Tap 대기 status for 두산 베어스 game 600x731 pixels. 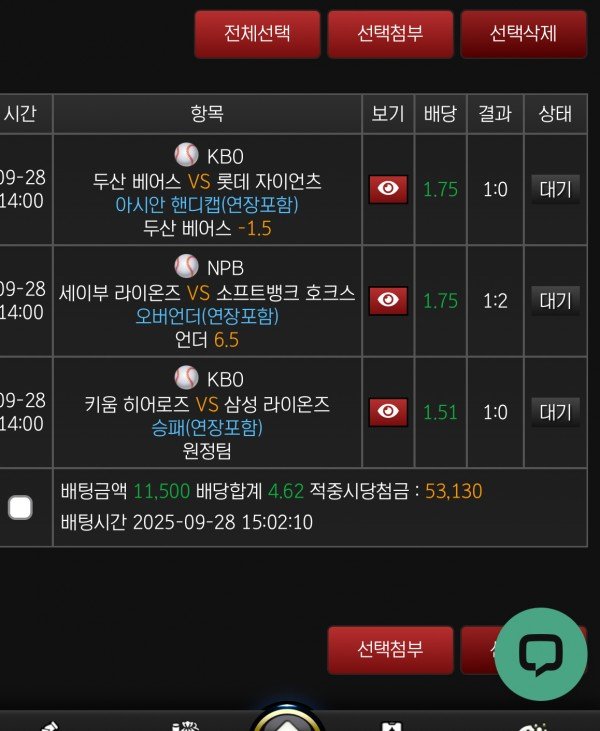point(555,189)
